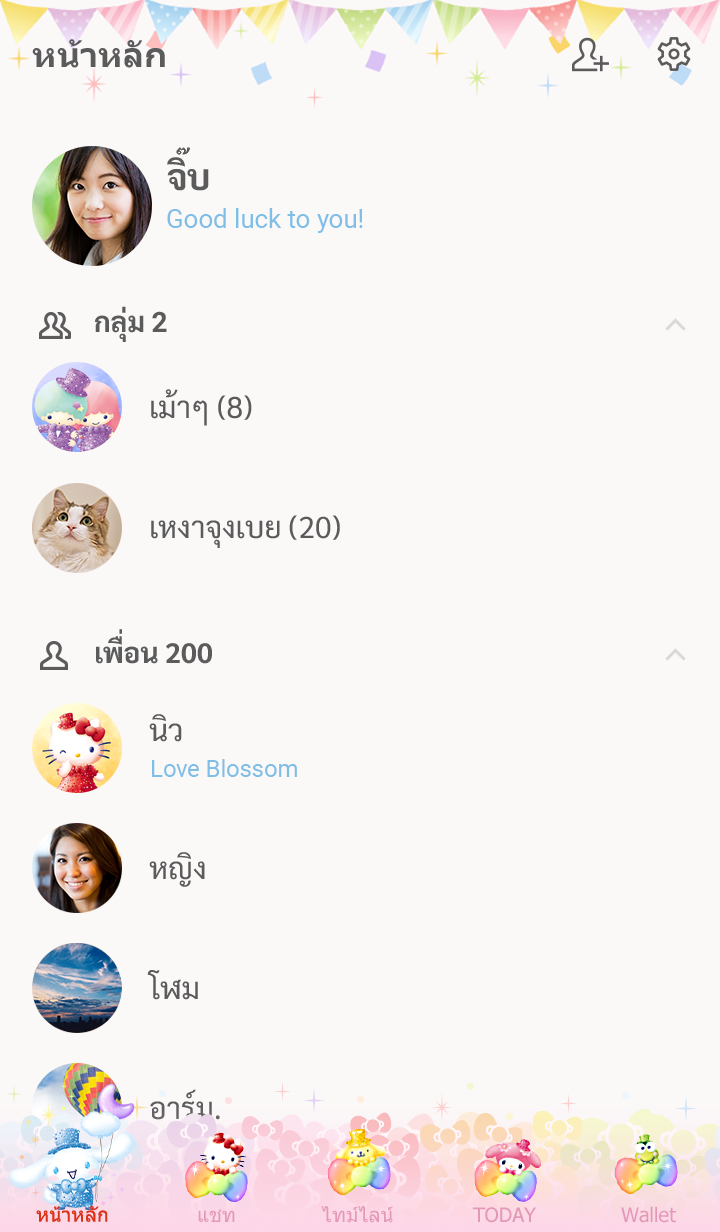Screen dimensions: 720x1232
Task: Go to the ไทม์ไลน์ tab
Action: (x=358, y=1180)
